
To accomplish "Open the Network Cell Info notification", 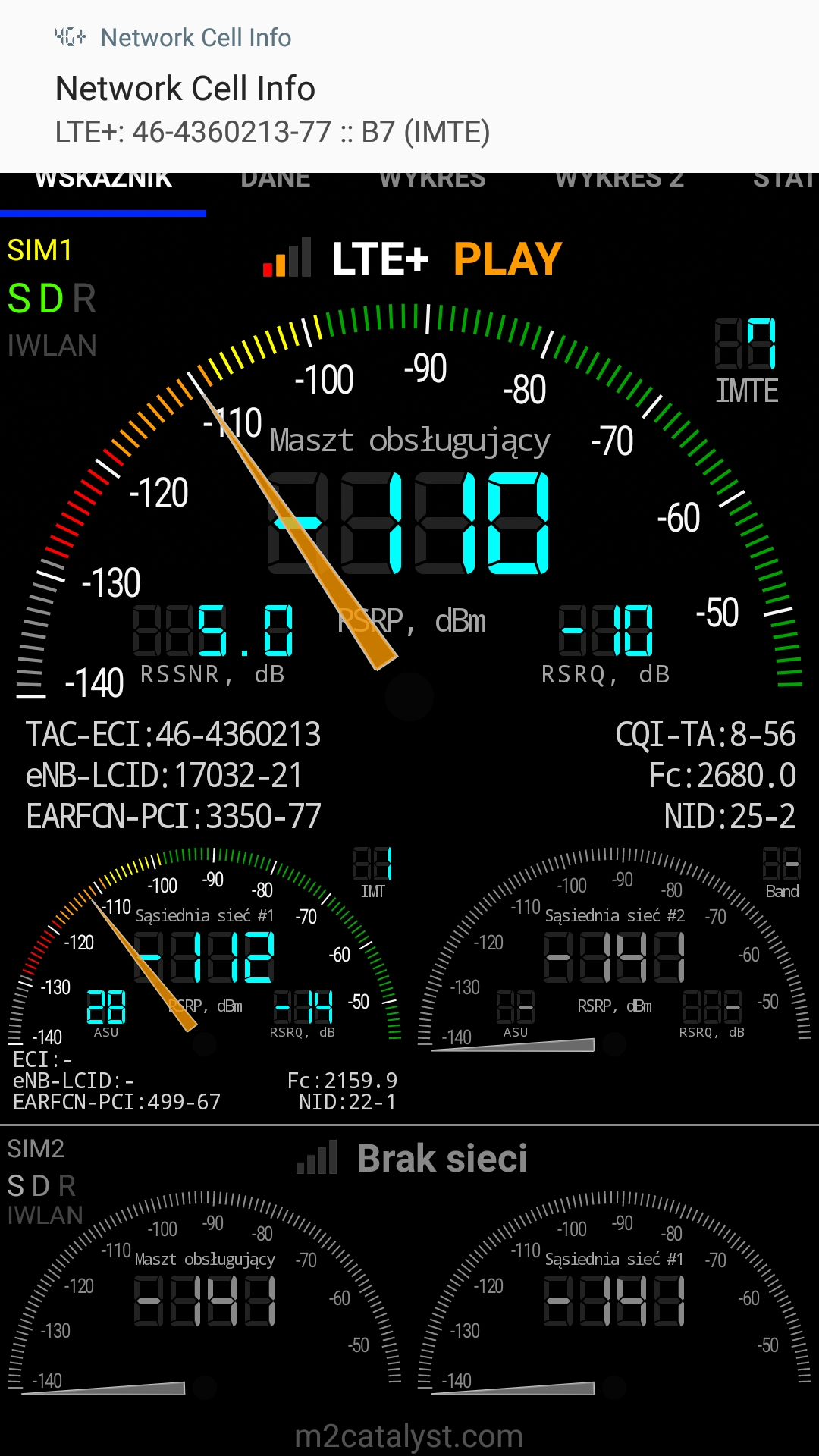I will [409, 86].
